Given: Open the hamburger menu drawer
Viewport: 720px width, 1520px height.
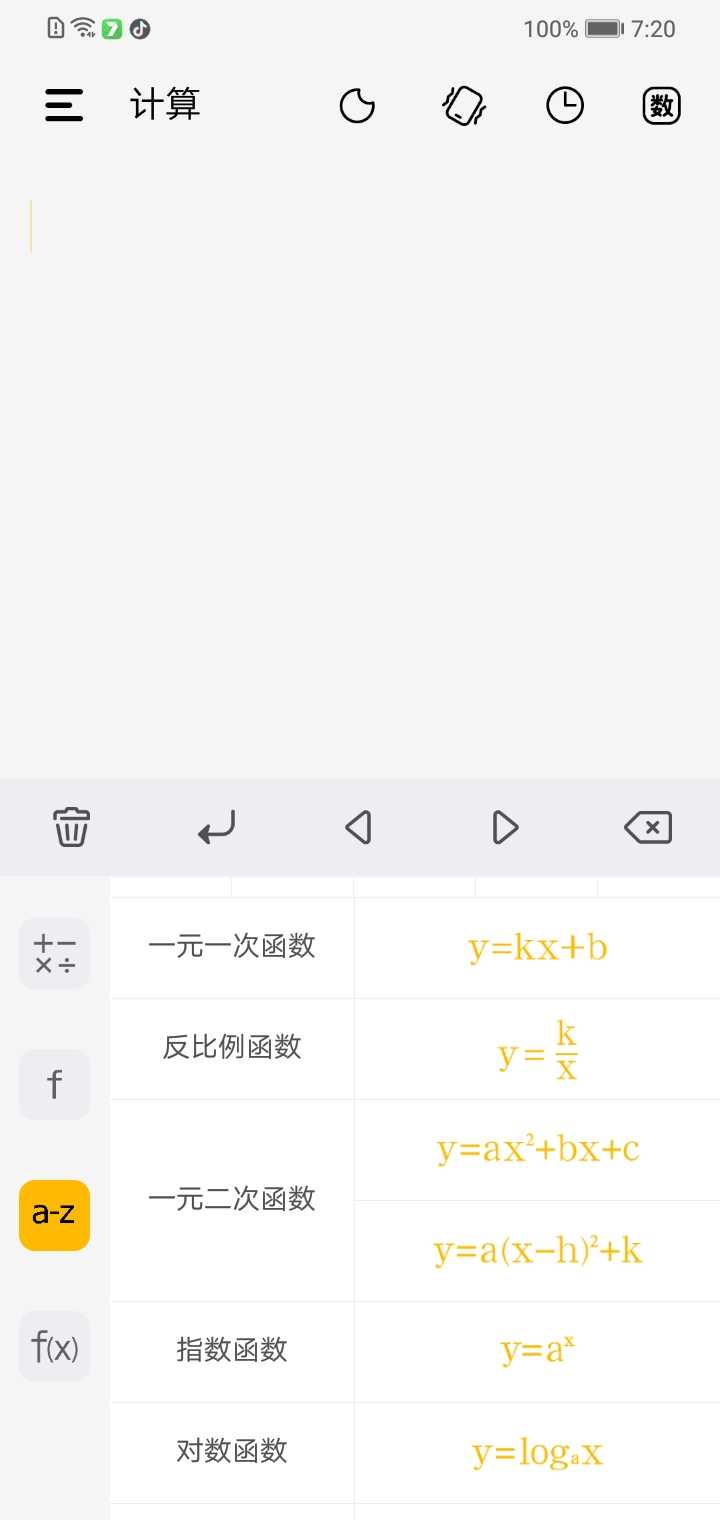Looking at the screenshot, I should (x=64, y=105).
